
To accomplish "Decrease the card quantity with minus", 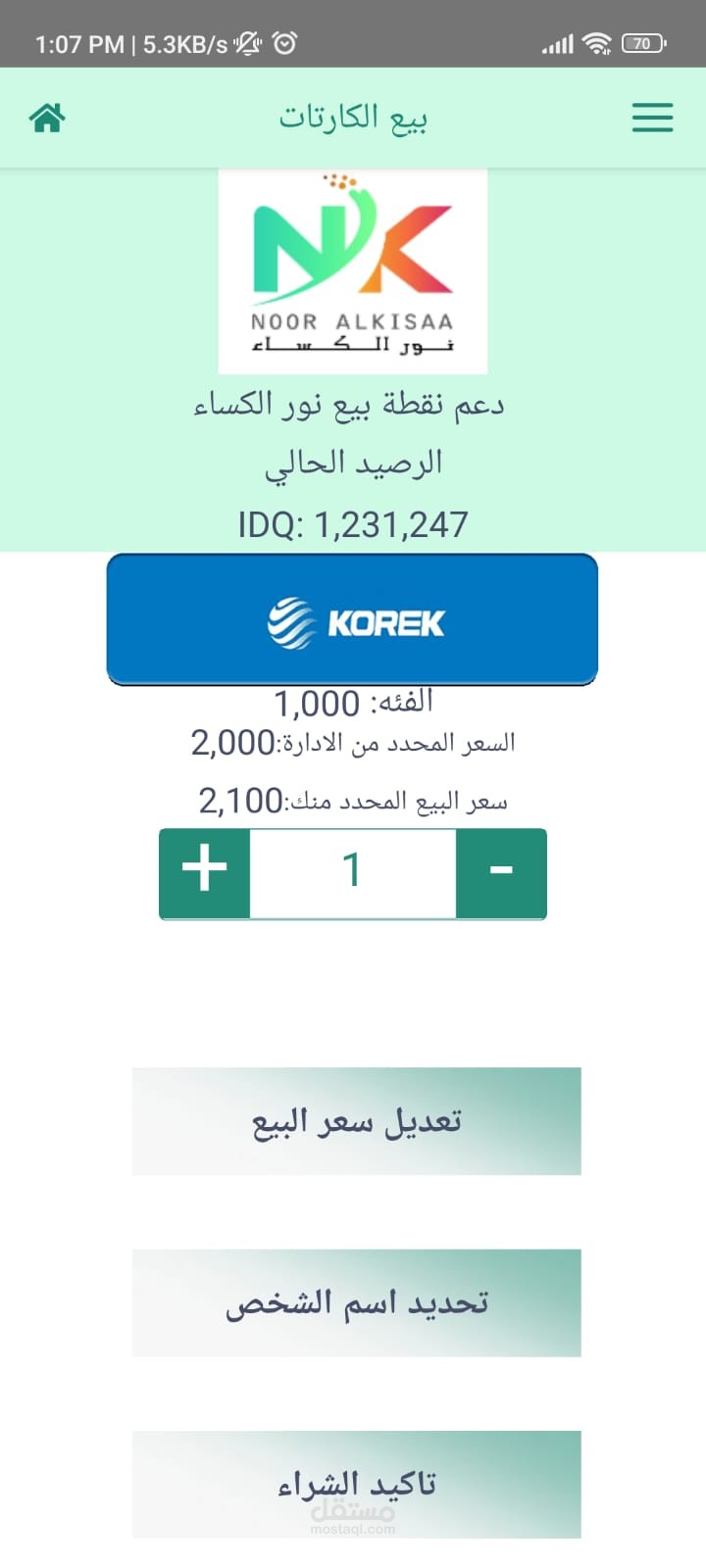I will coord(501,872).
